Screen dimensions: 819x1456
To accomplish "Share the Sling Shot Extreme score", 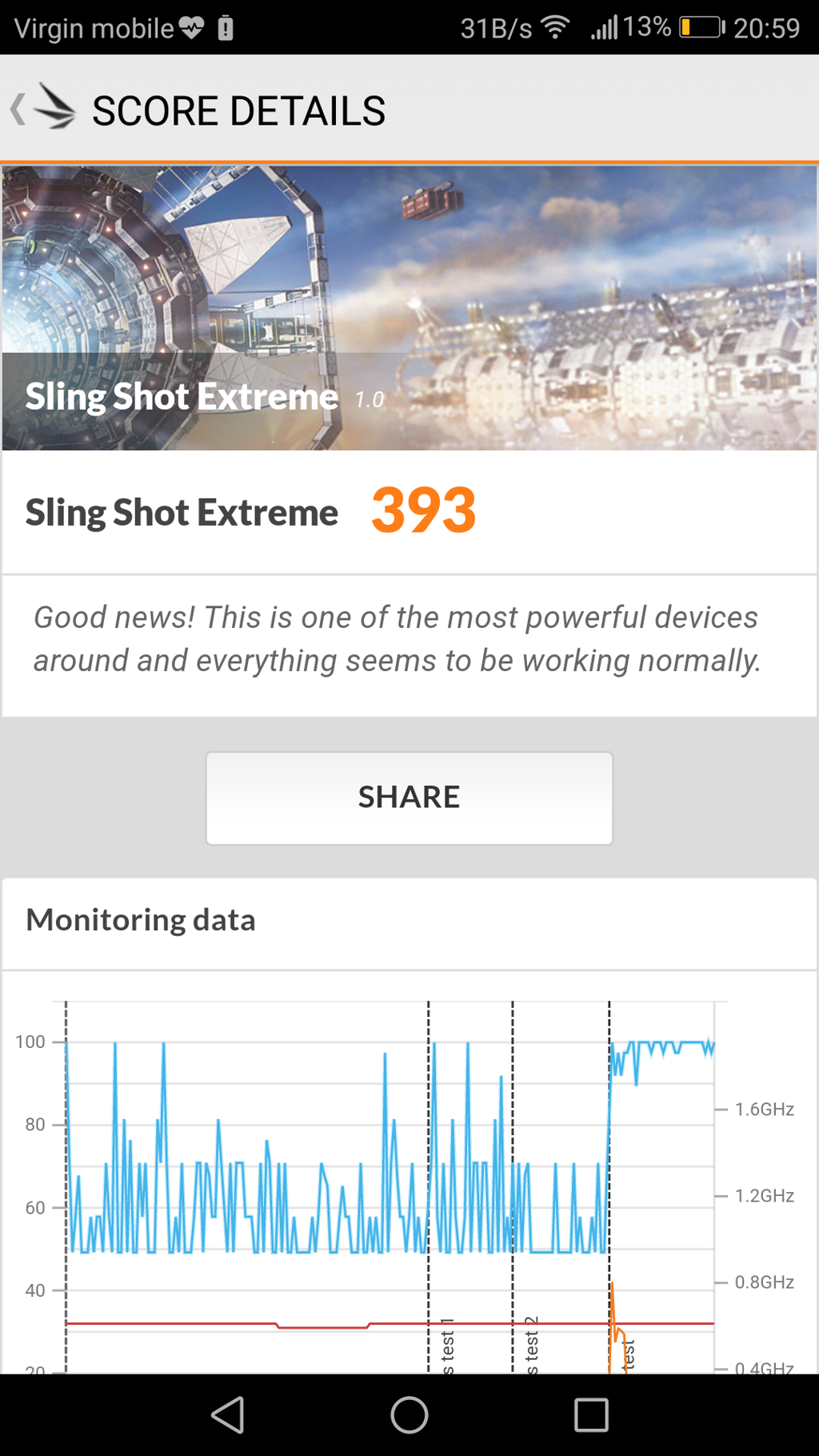I will (x=409, y=798).
